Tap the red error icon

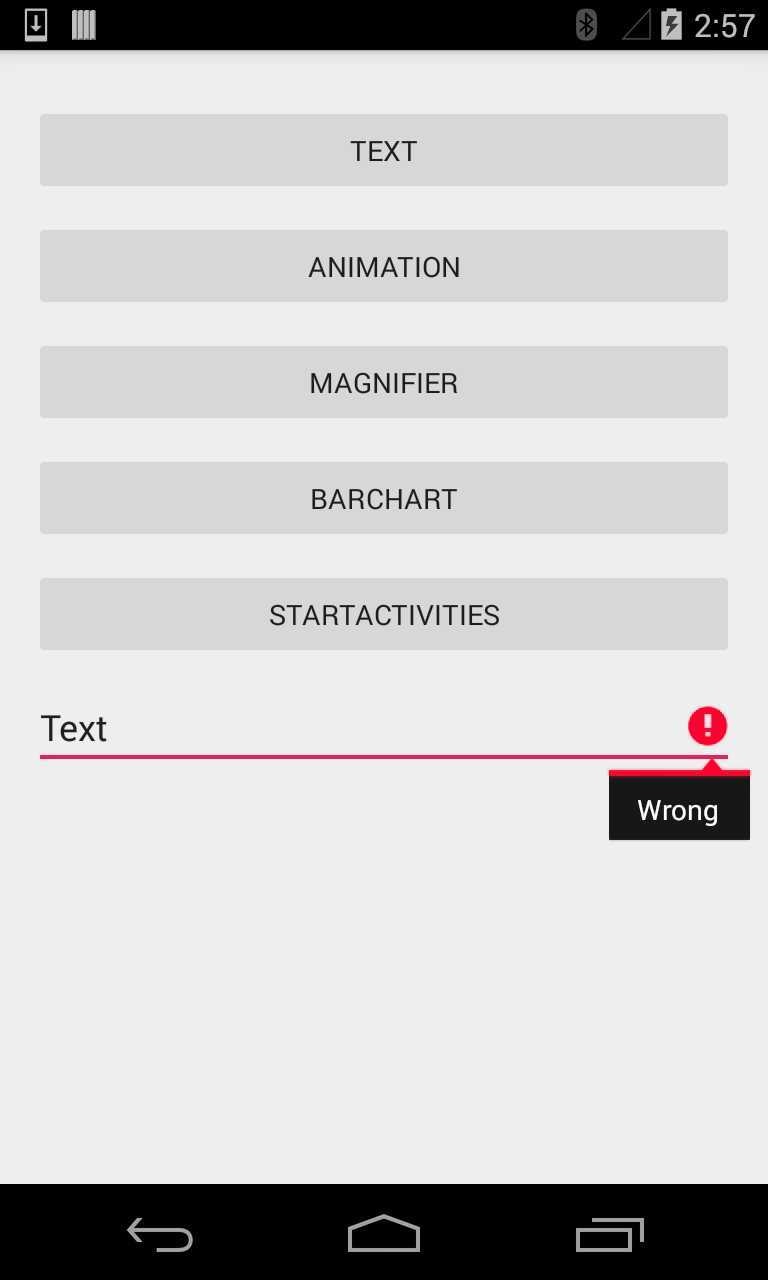(x=707, y=726)
